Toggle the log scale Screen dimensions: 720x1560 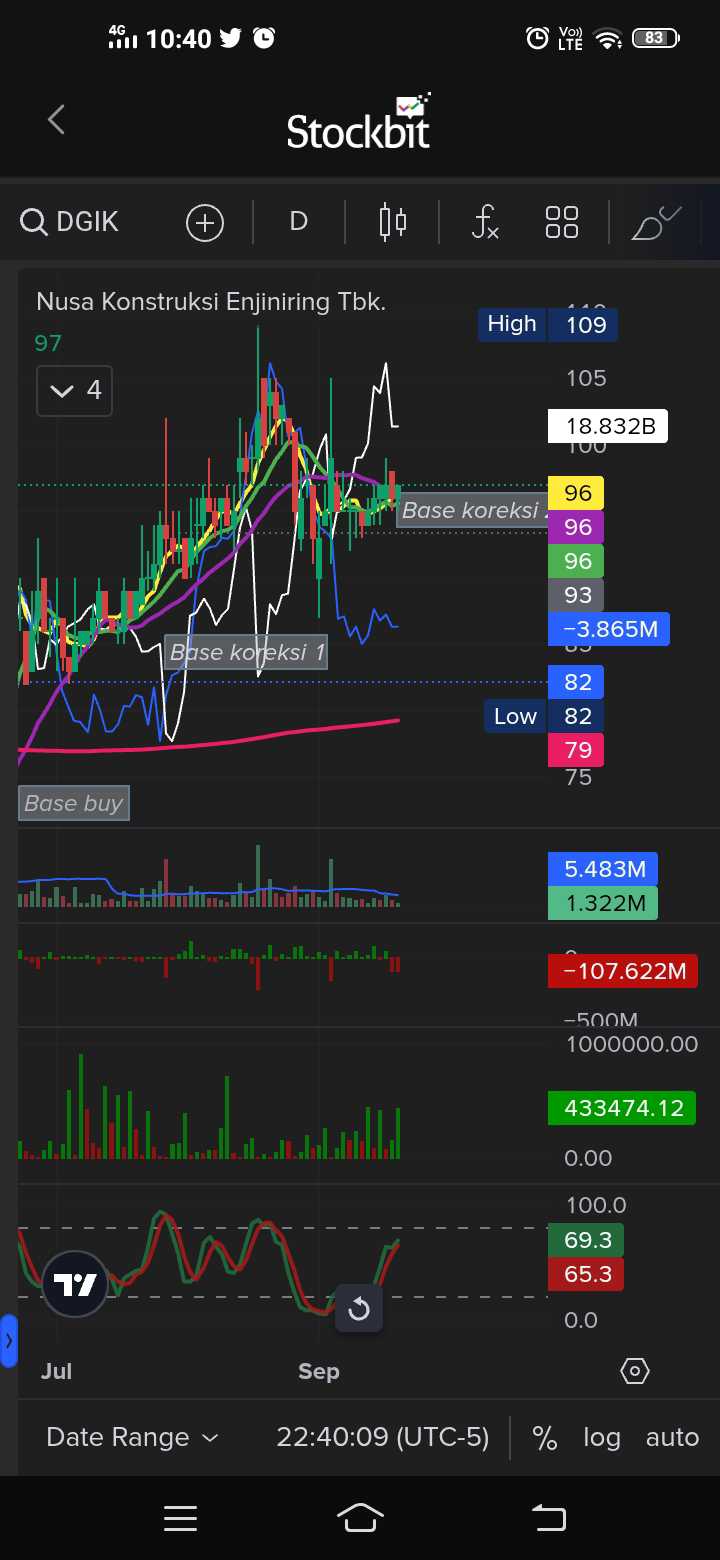click(602, 1437)
